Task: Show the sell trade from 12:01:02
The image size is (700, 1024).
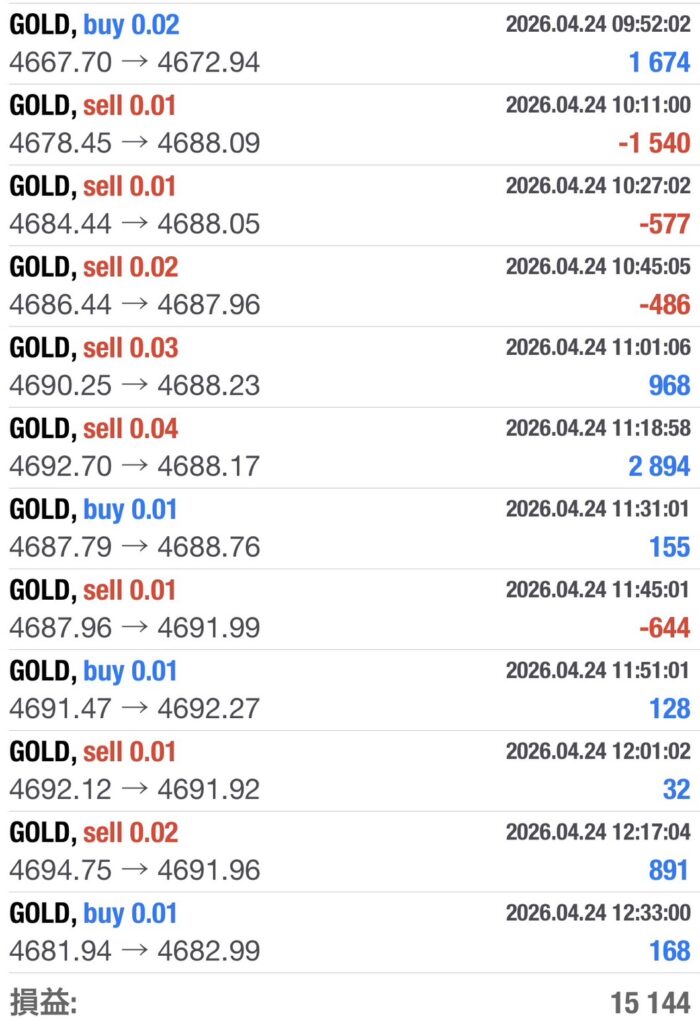Action: pyautogui.click(x=350, y=772)
